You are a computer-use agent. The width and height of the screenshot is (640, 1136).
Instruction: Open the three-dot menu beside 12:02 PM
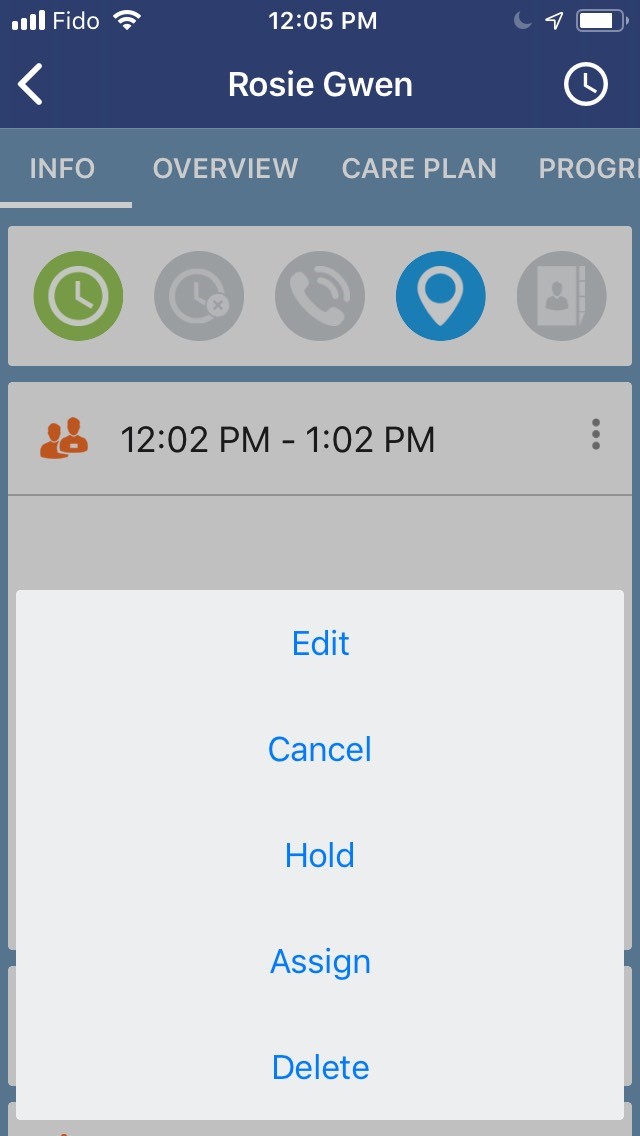tap(596, 435)
